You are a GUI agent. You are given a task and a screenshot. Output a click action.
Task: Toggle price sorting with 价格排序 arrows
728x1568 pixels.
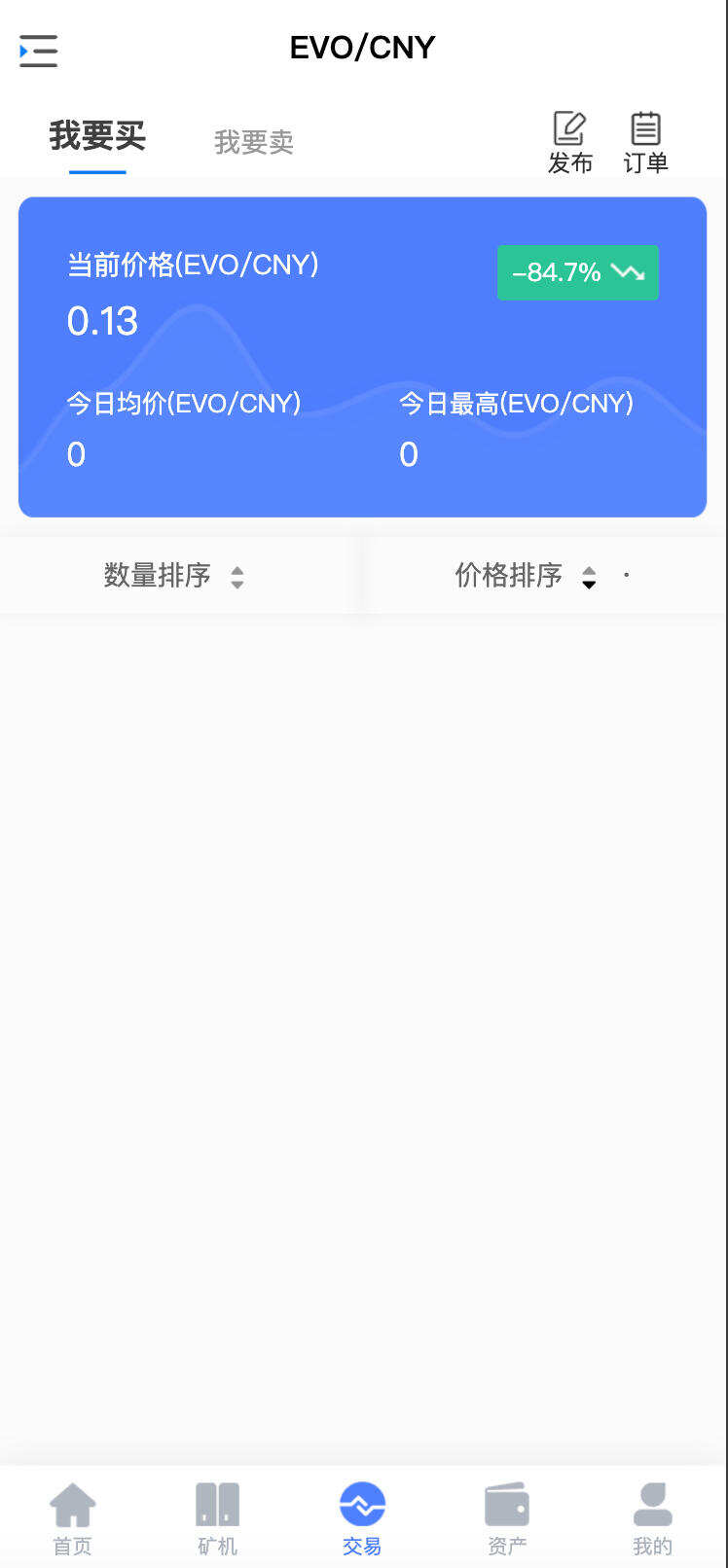(590, 575)
